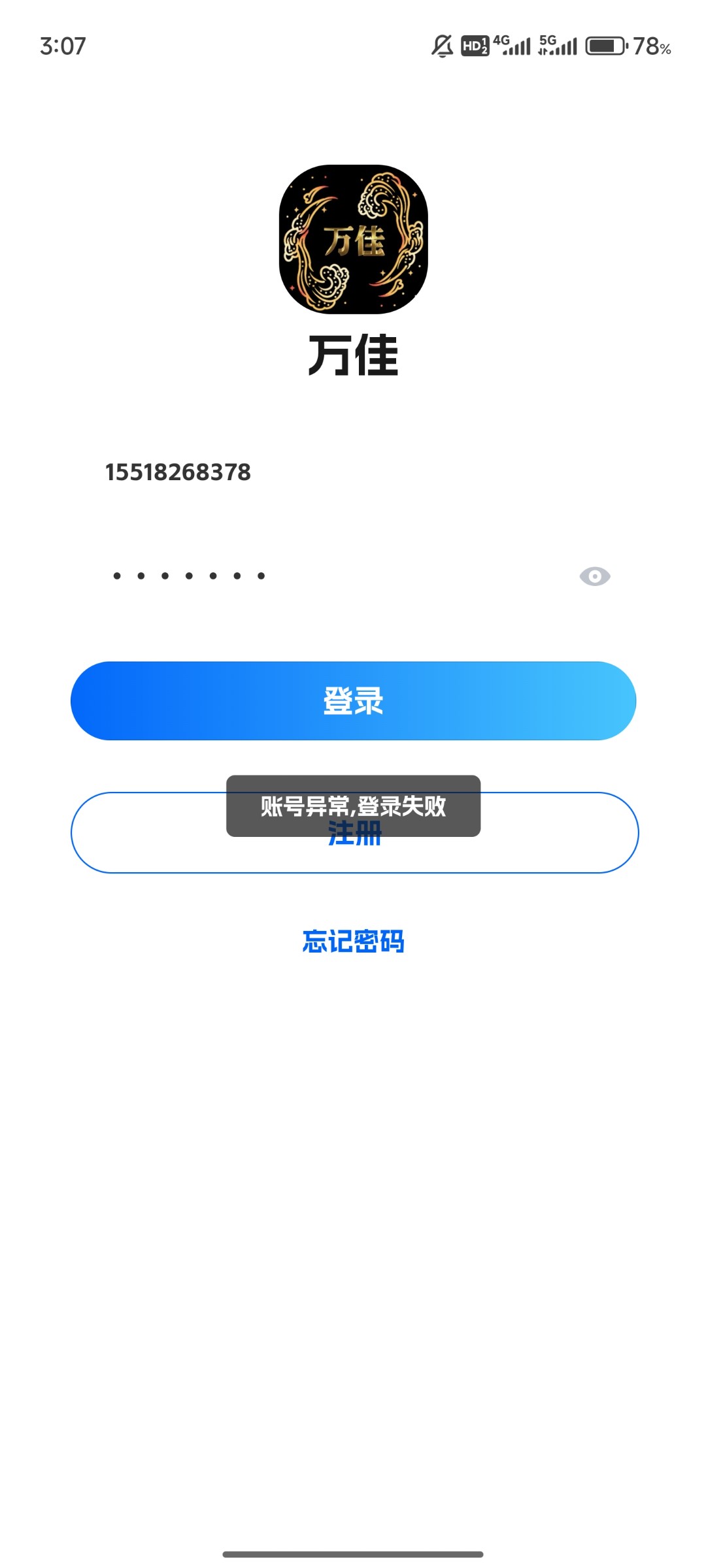Screen dimensions: 706x1568
Task: Tap the password visibility eye icon
Action: pyautogui.click(x=594, y=576)
